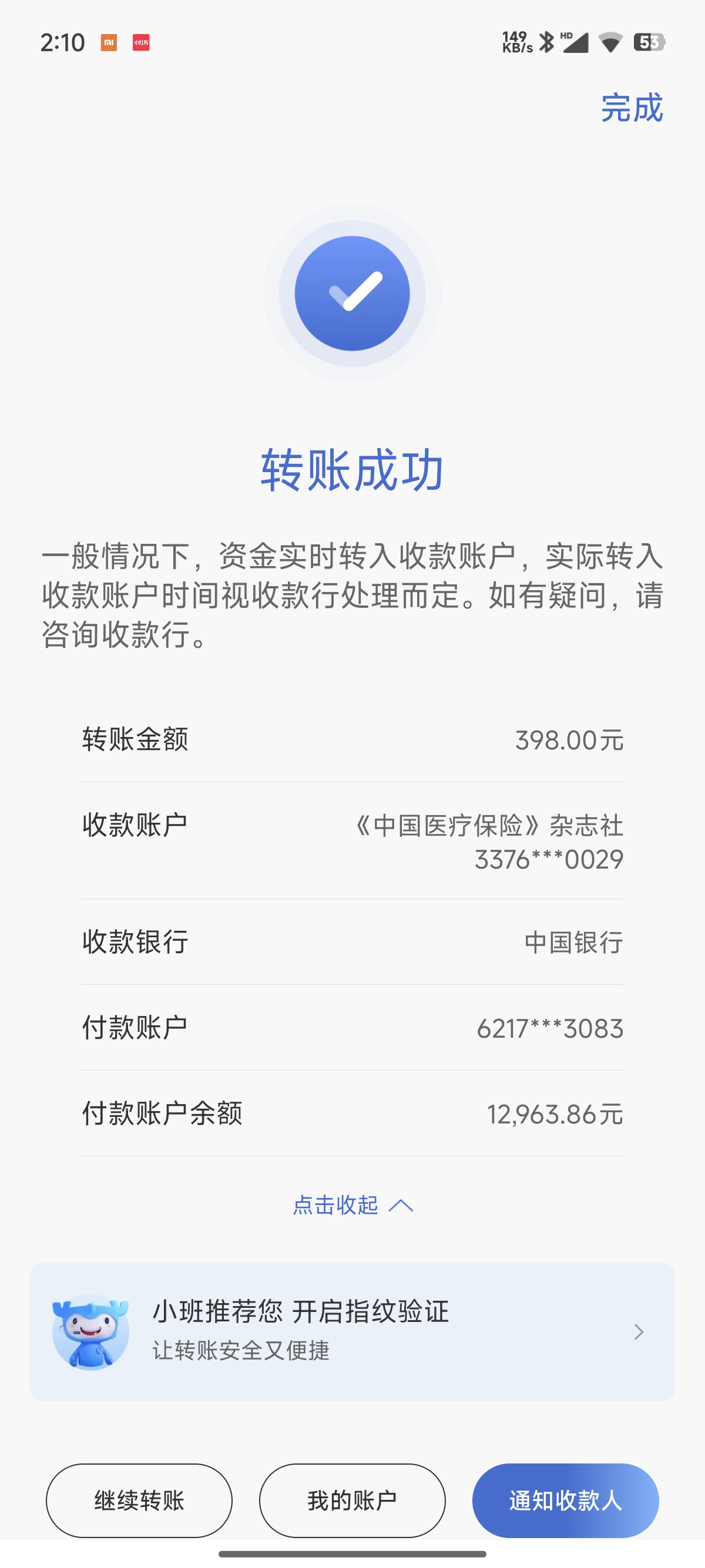Select 继续转账 to make another transfer

(139, 1500)
